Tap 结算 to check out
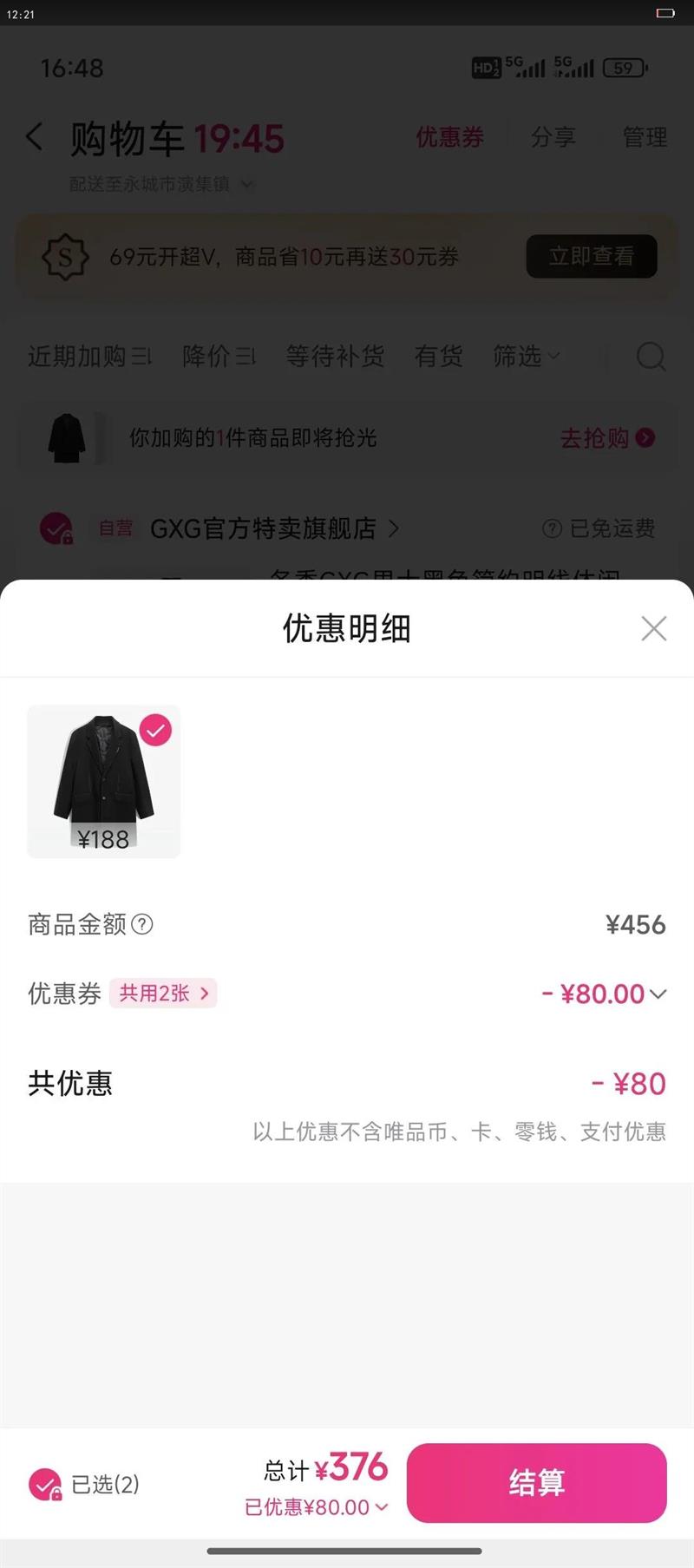Image resolution: width=694 pixels, height=1568 pixels. (x=537, y=1484)
